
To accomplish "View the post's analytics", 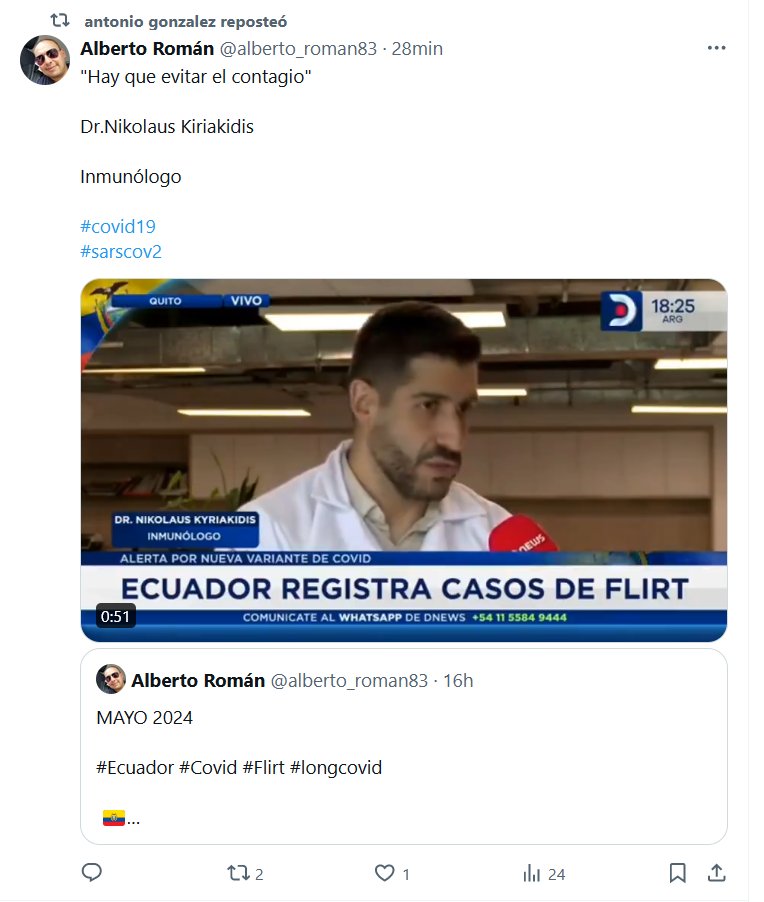I will [533, 873].
